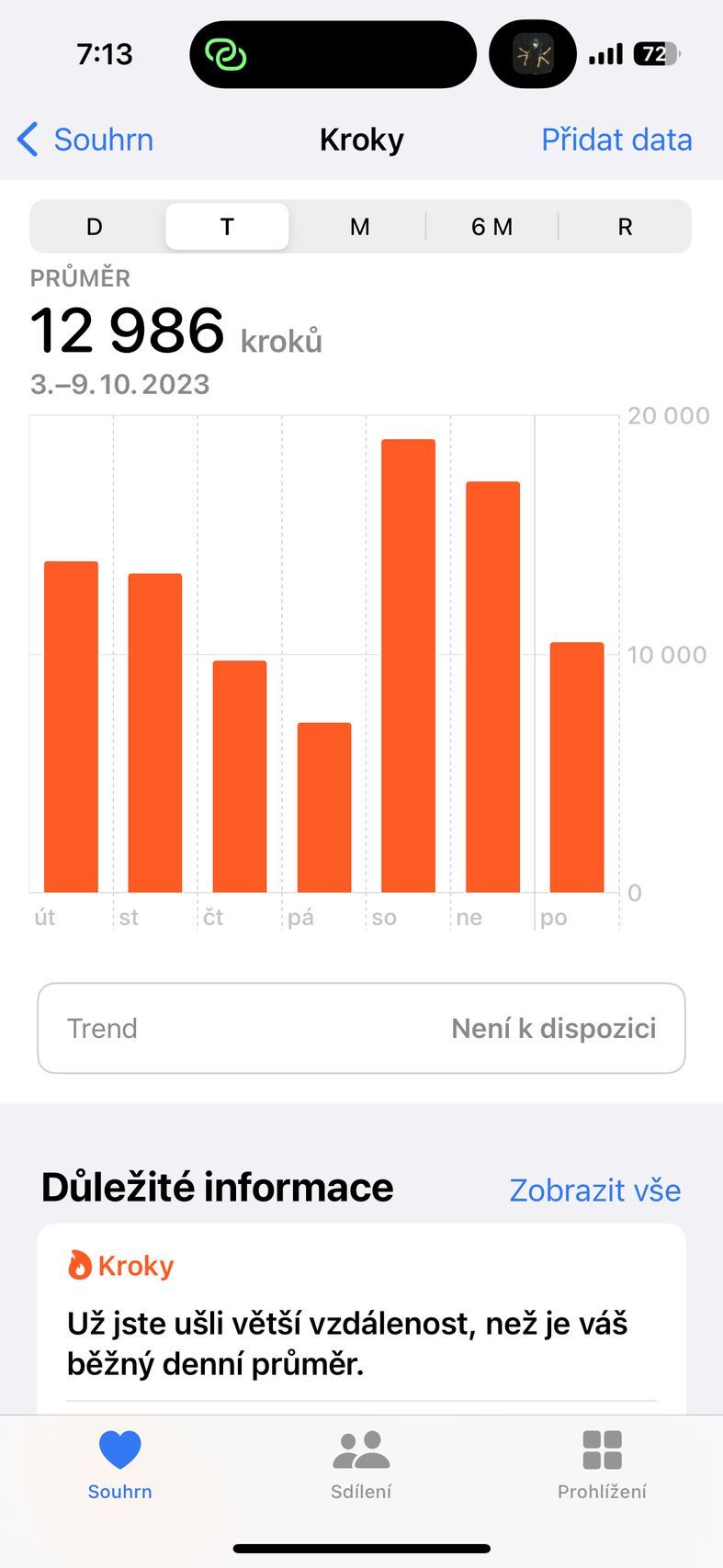Open Přidat data to add steps
Viewport: 723px width, 1568px height.
(x=616, y=139)
